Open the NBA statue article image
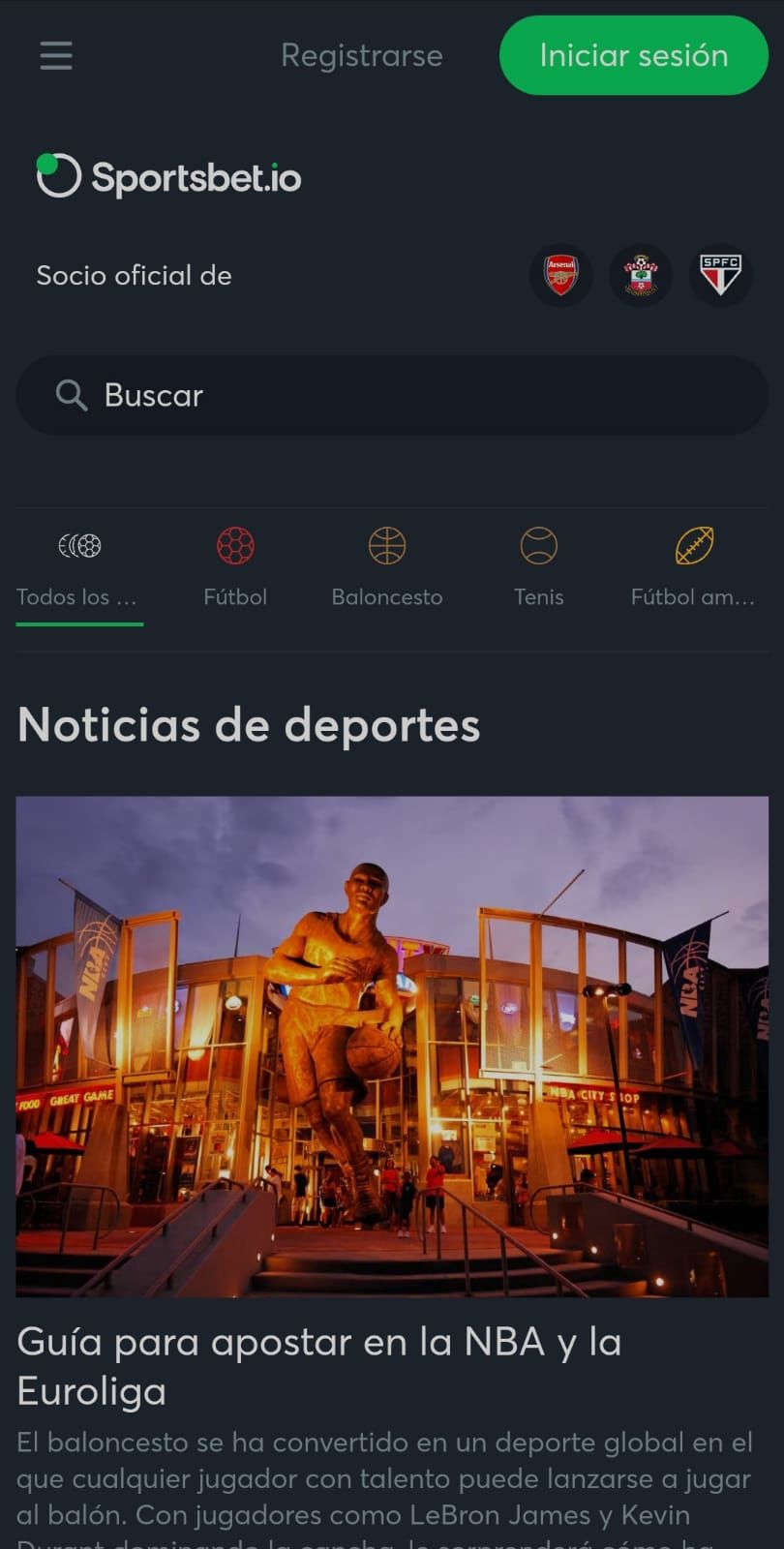 click(391, 1046)
